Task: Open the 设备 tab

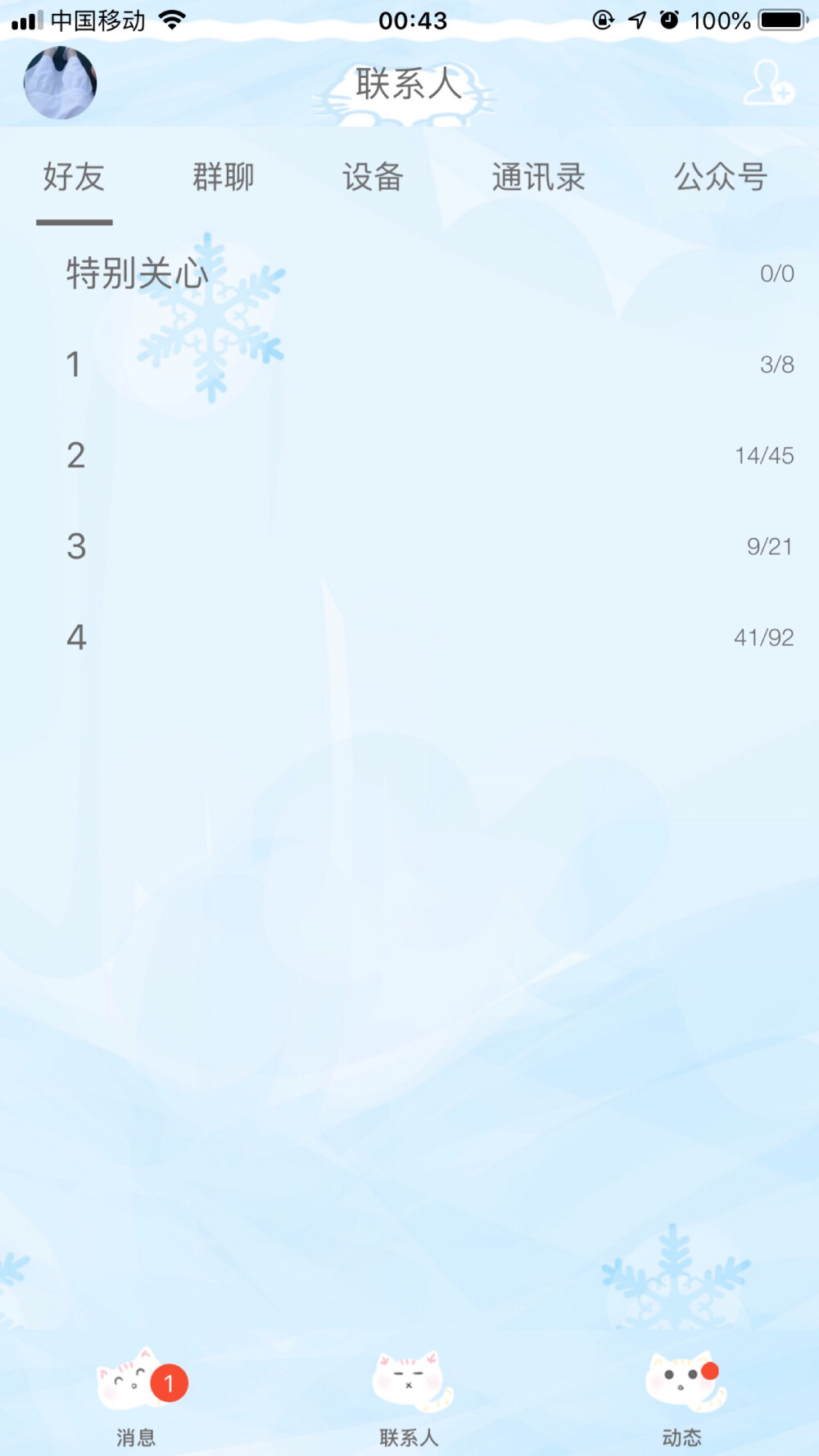Action: pyautogui.click(x=373, y=177)
